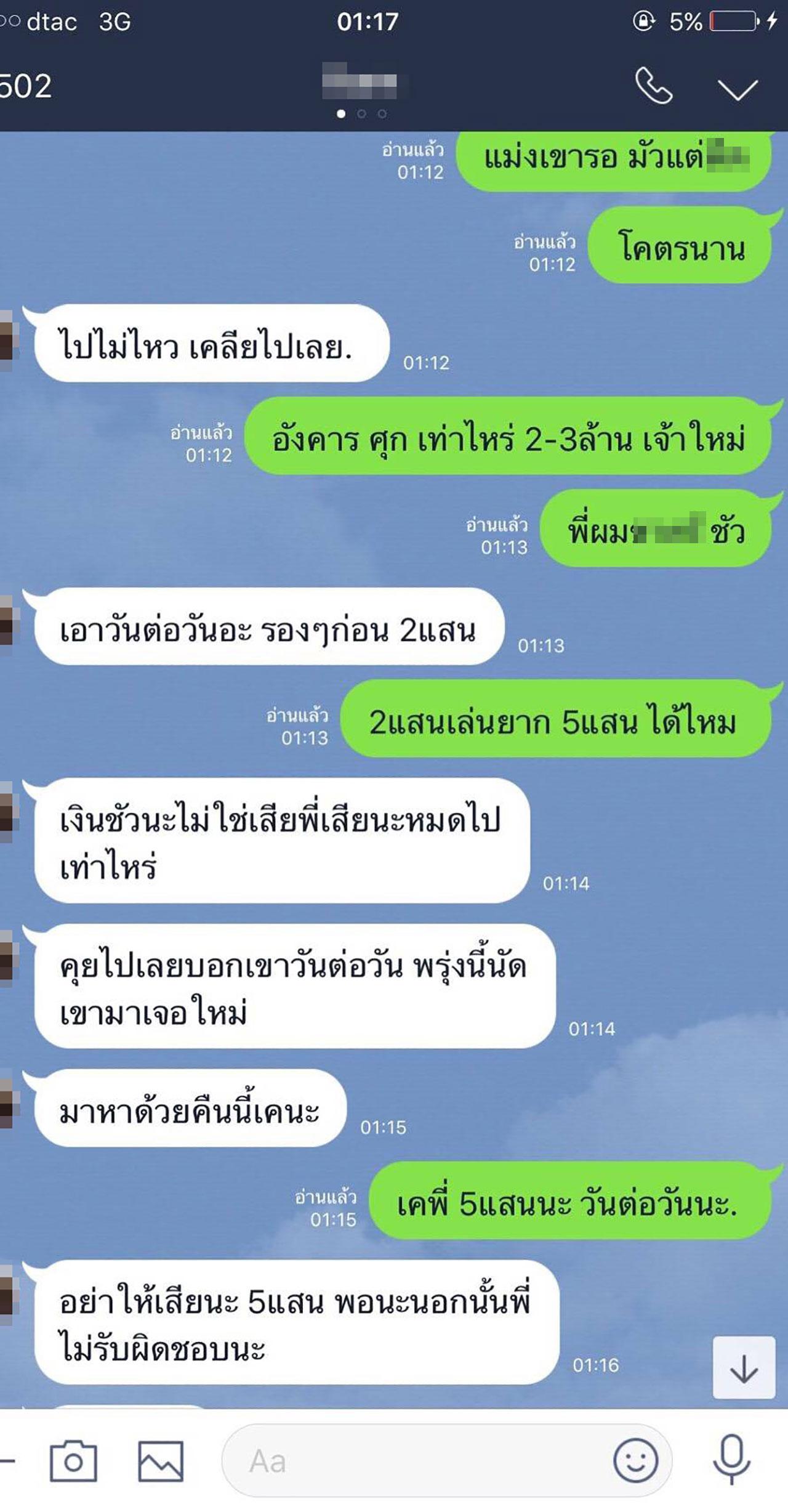Start a voice call from the header
Image resolution: width=788 pixels, height=1512 pixels.
(x=653, y=86)
